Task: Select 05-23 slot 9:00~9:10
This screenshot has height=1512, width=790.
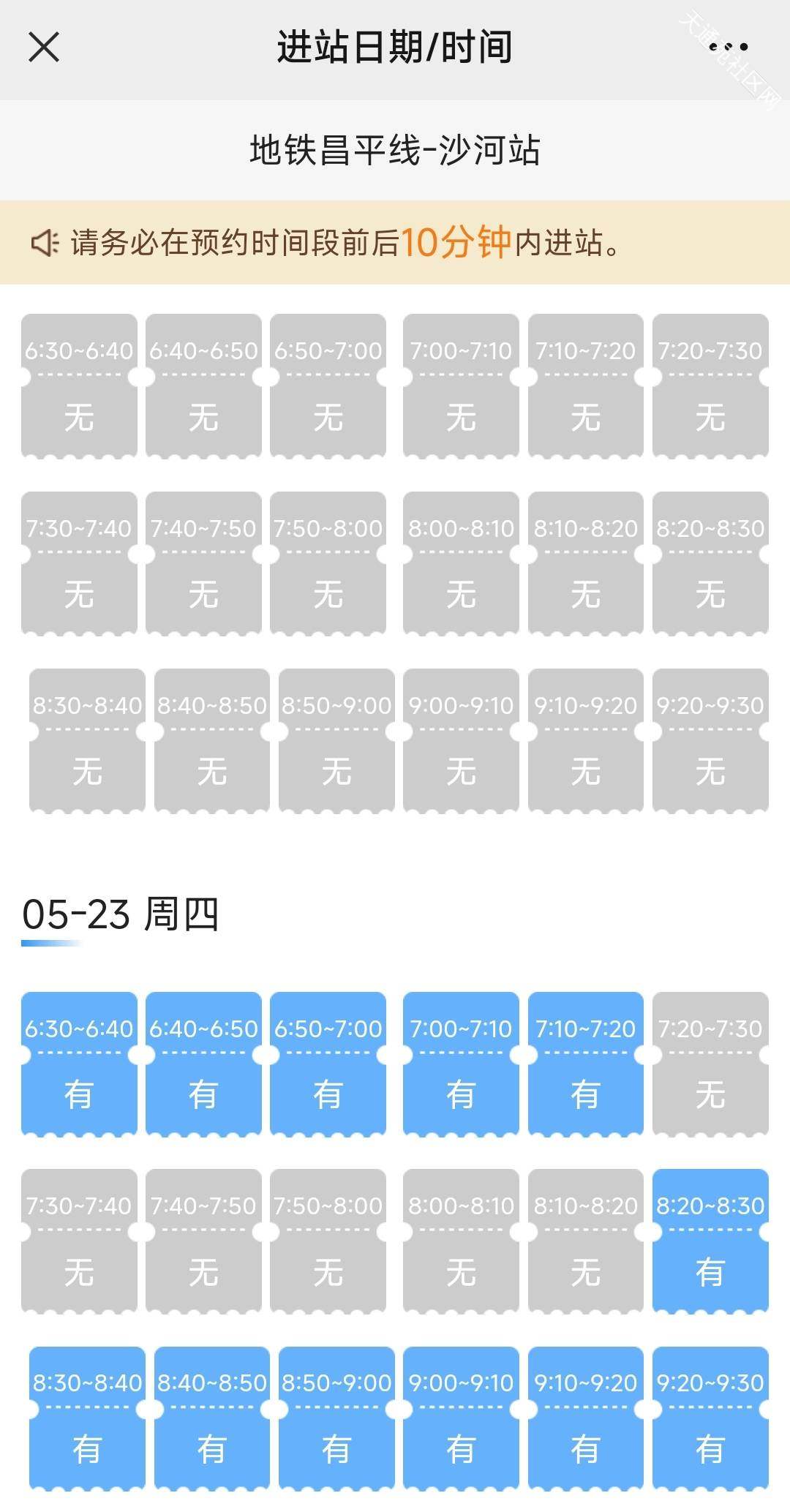Action: pos(461,1418)
